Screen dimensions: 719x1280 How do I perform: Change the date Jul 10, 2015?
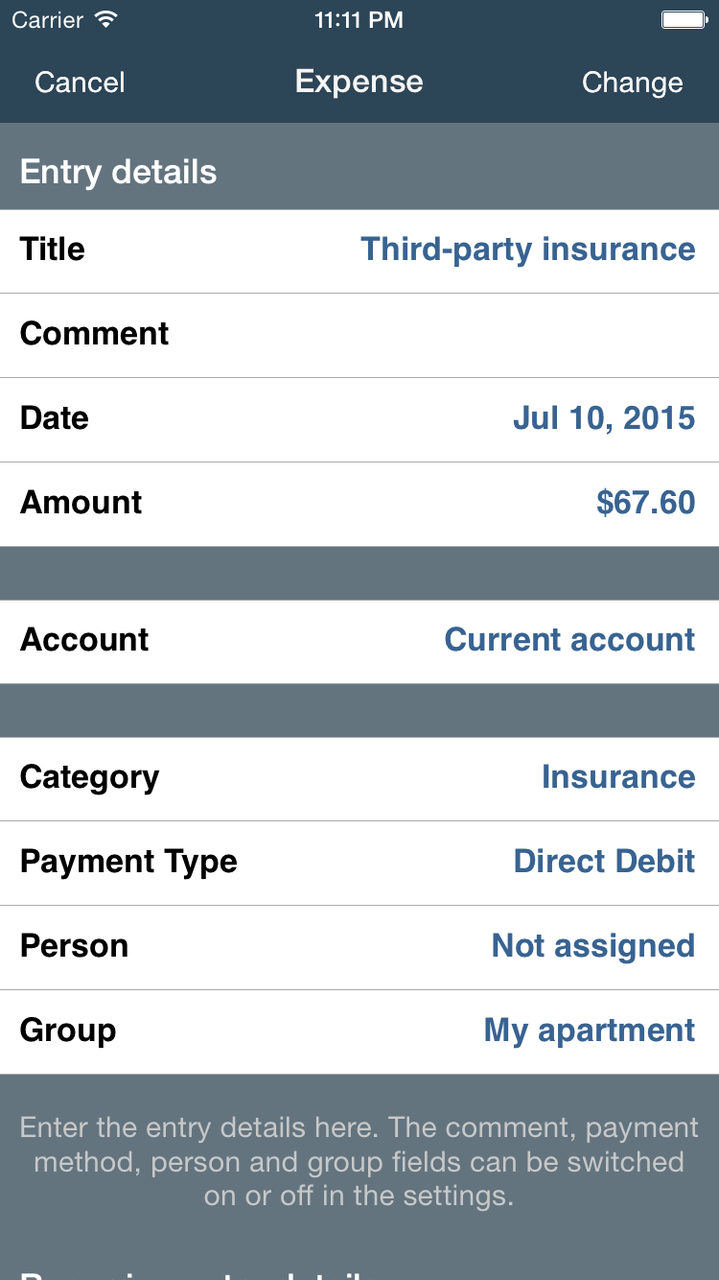[x=359, y=419]
